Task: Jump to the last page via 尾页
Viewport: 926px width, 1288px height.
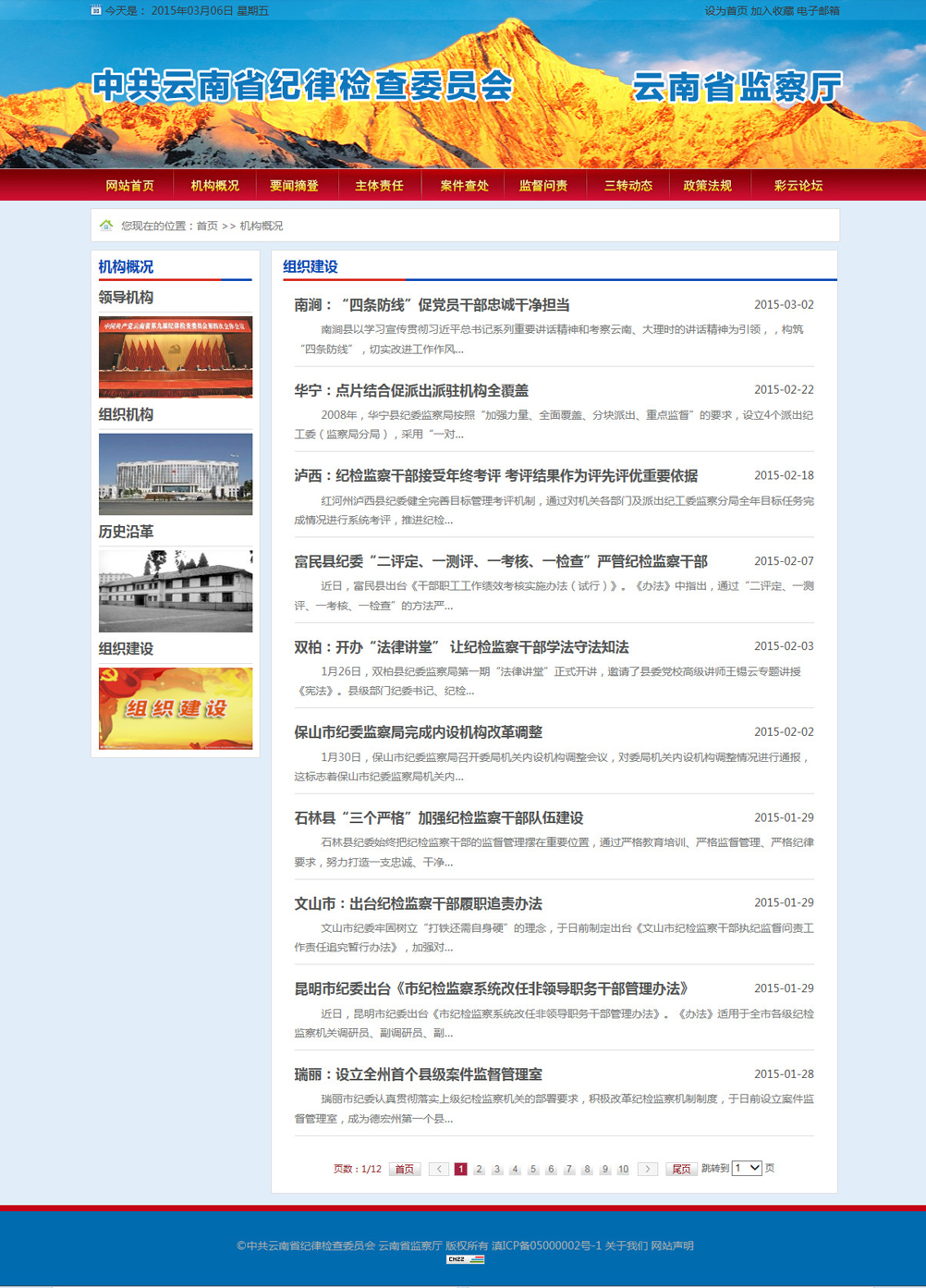Action: (681, 1169)
